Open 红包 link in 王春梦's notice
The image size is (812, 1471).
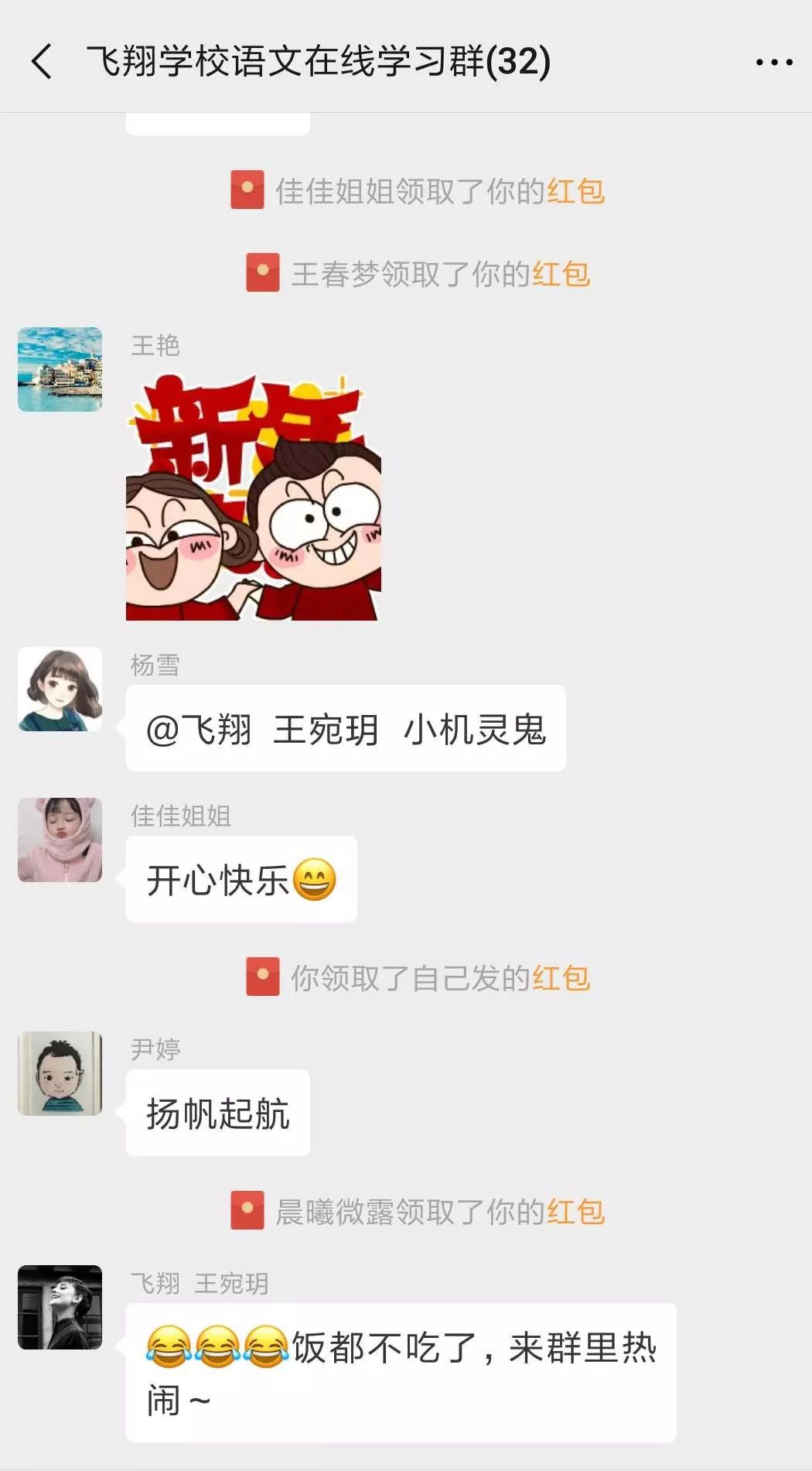(561, 274)
